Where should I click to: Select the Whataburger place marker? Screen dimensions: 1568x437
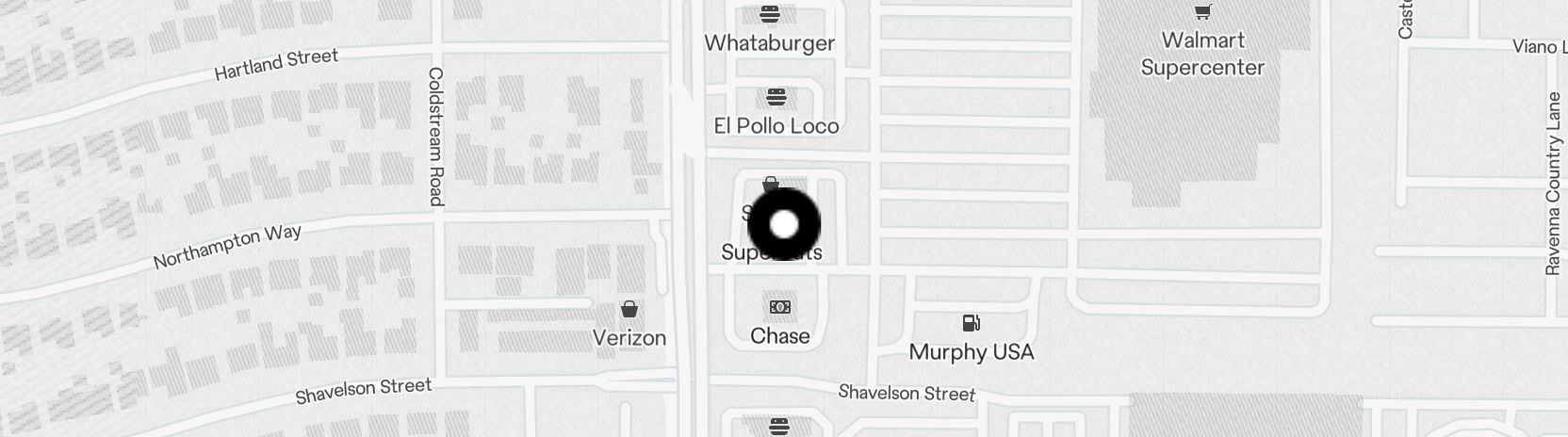click(770, 15)
